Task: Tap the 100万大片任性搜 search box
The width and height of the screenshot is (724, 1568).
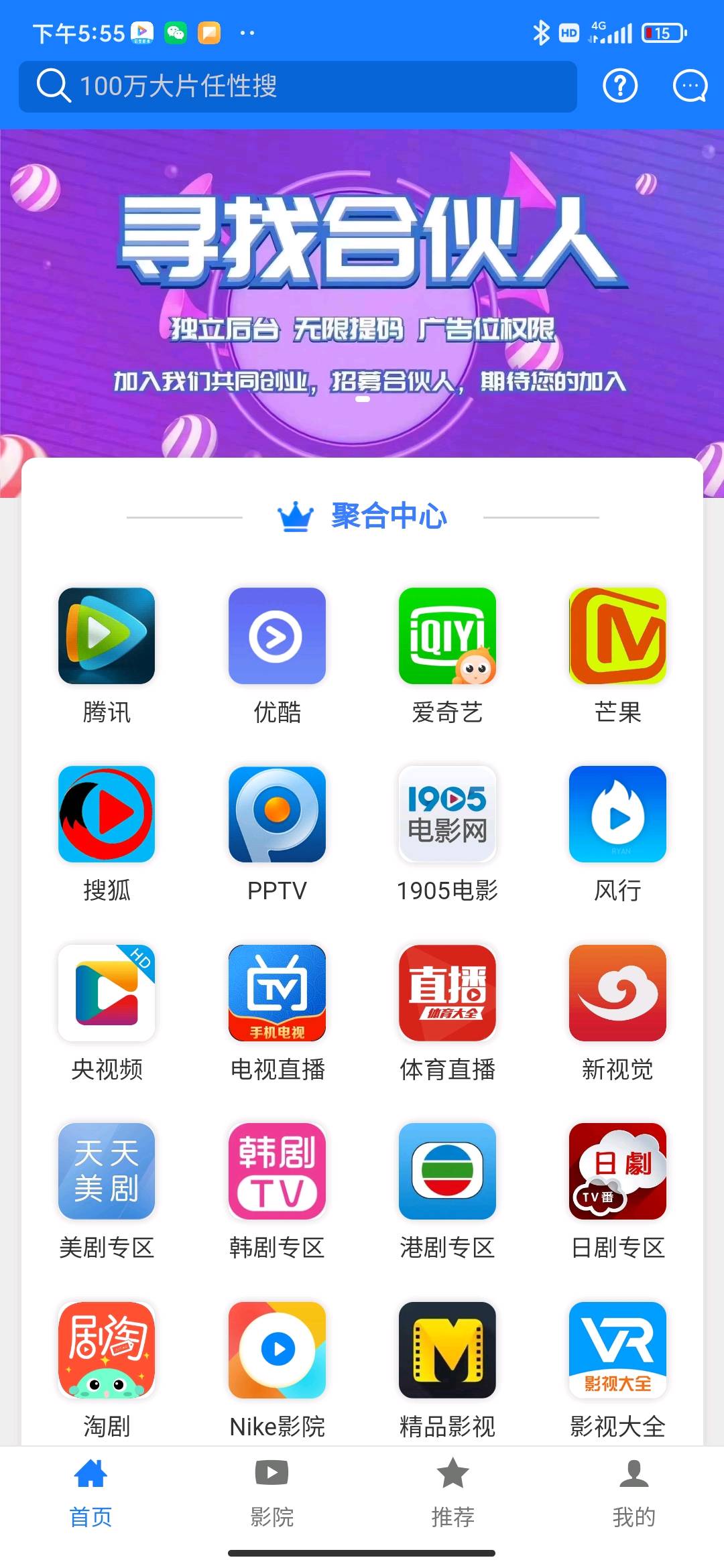Action: pos(297,86)
